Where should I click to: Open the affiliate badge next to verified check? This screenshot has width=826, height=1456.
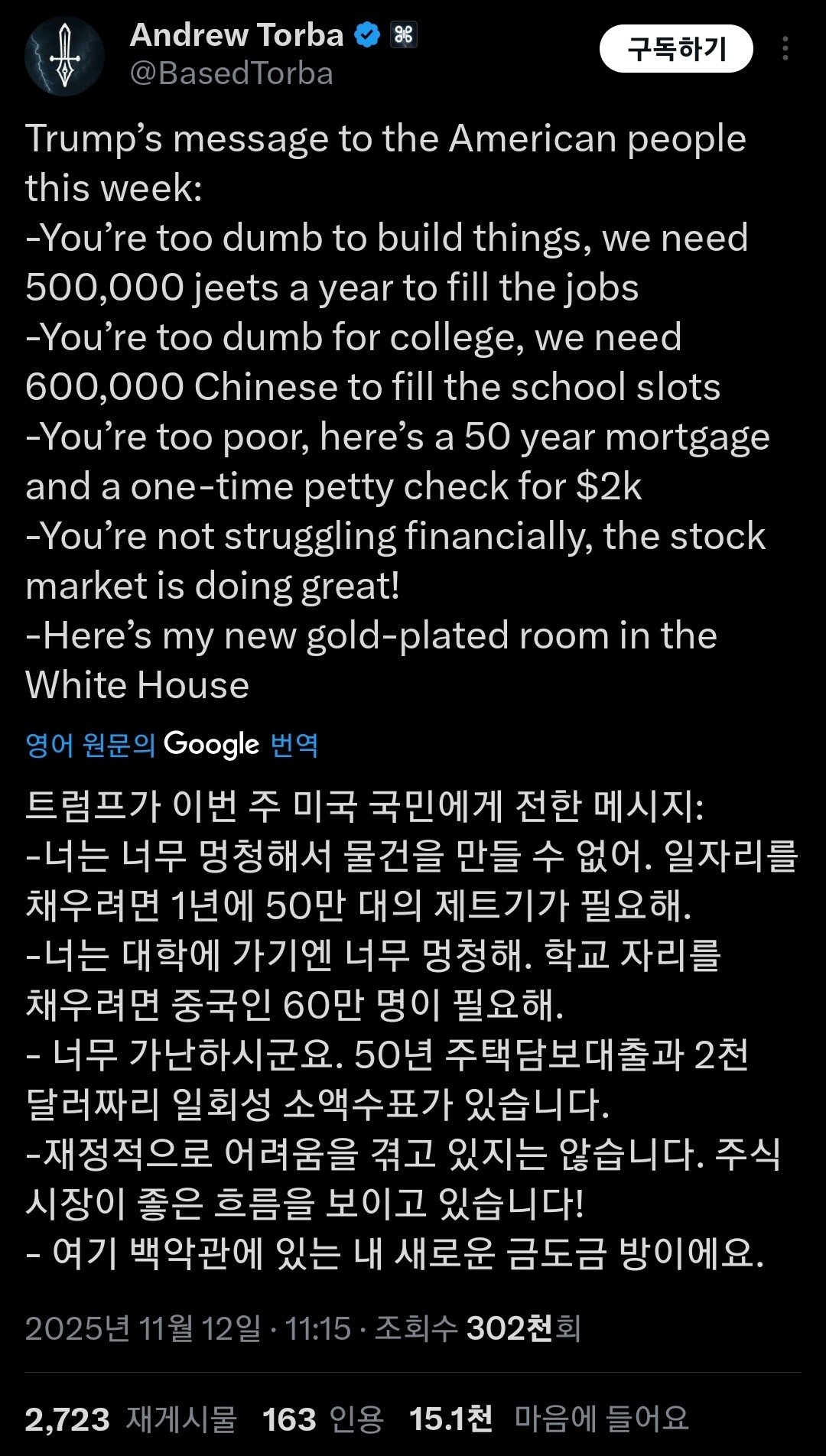404,35
